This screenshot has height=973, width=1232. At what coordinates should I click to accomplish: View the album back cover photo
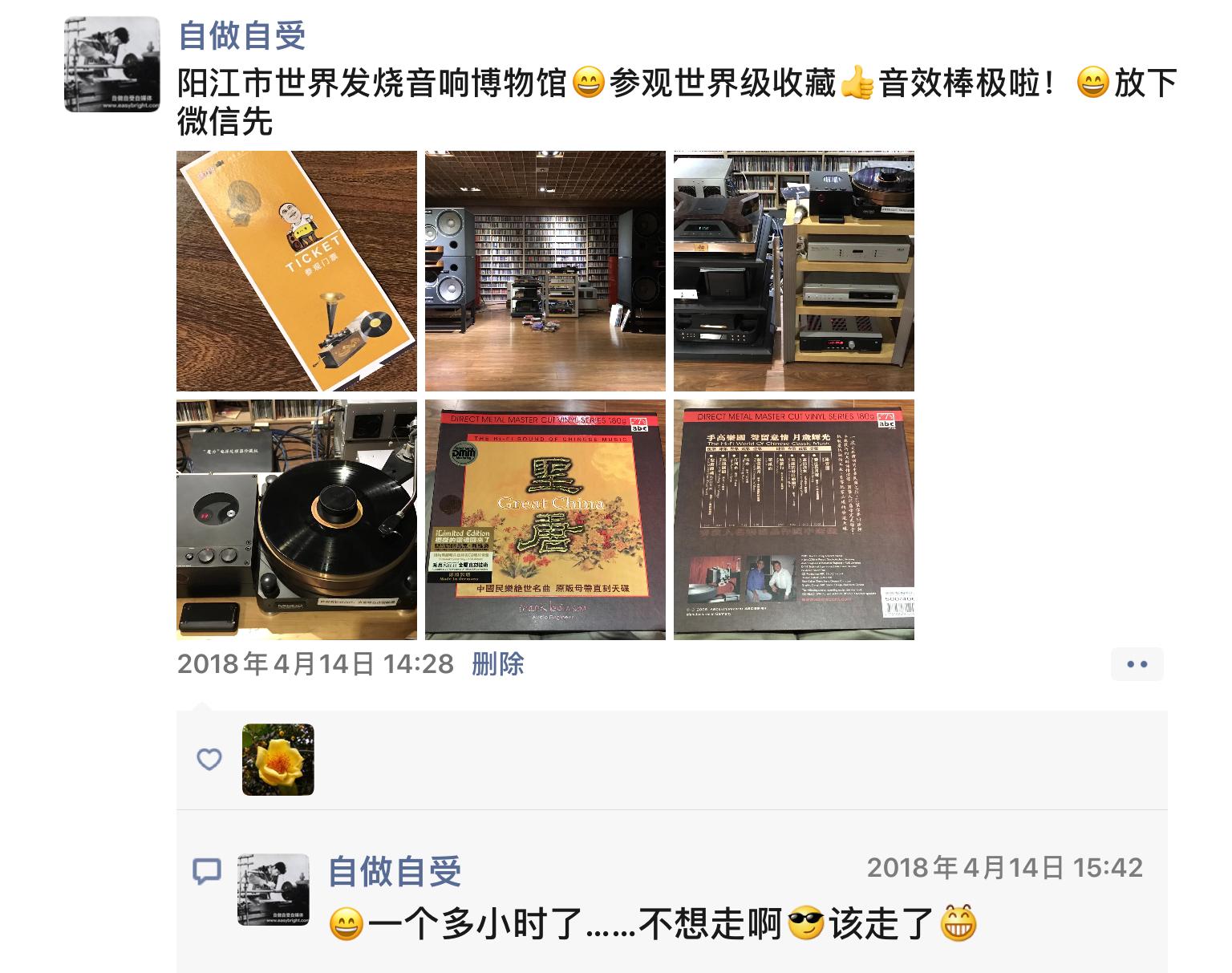793,519
